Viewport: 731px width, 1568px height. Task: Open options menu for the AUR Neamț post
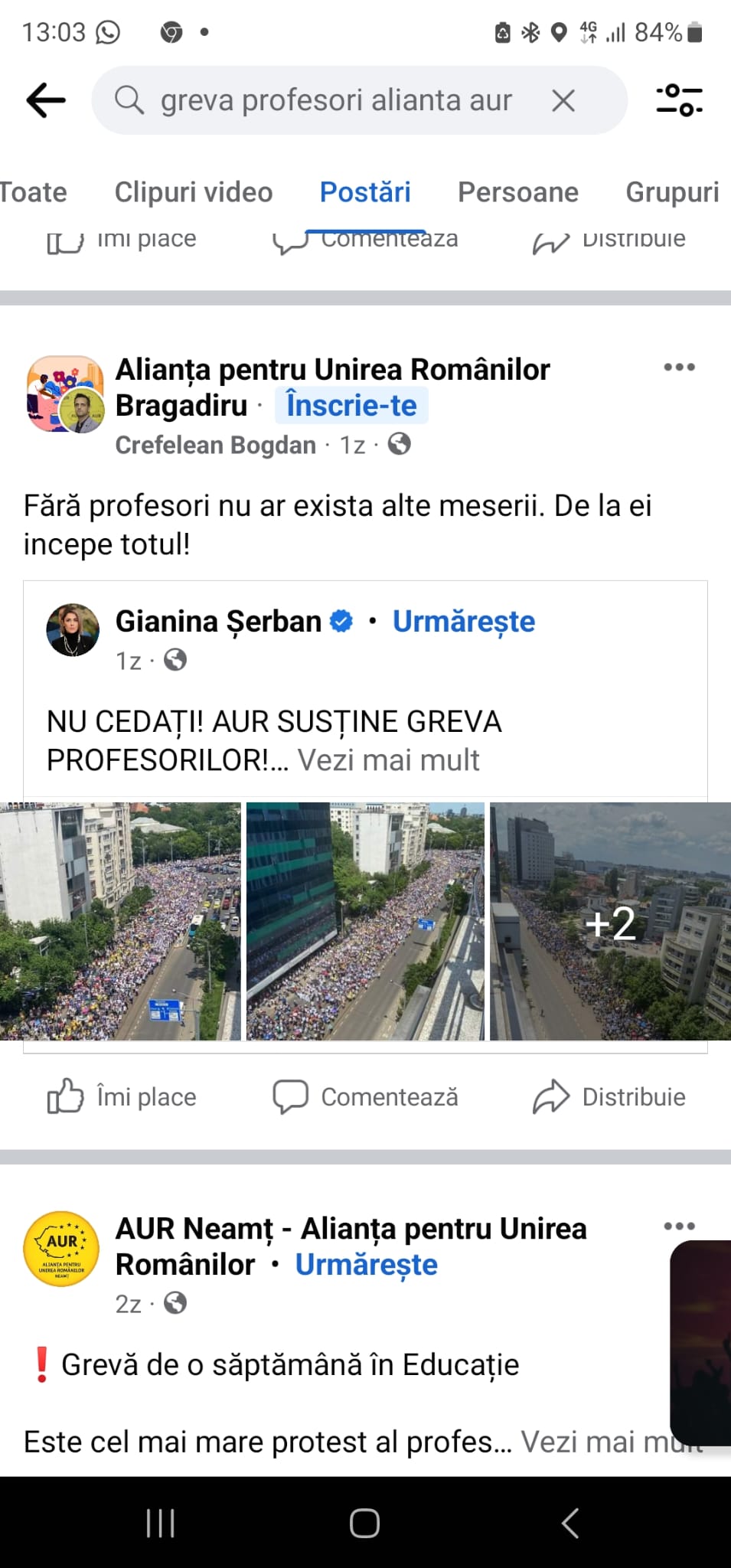click(679, 1227)
